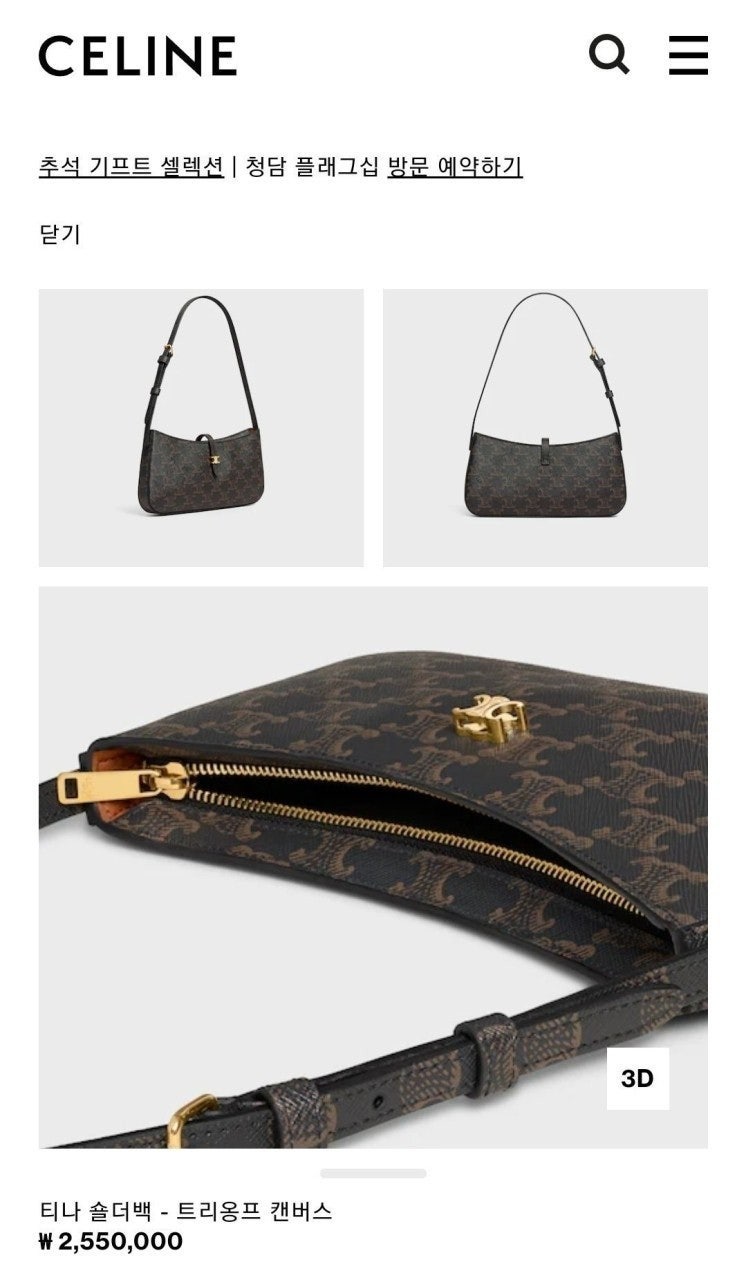Go to the CELINE home page
This screenshot has width=746, height=1280.
tap(138, 56)
